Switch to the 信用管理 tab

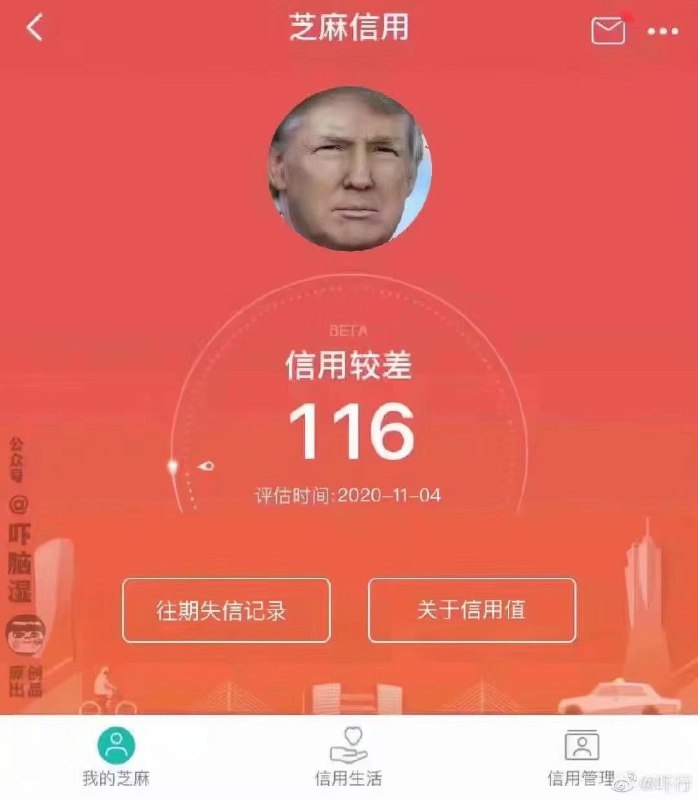[x=581, y=756]
